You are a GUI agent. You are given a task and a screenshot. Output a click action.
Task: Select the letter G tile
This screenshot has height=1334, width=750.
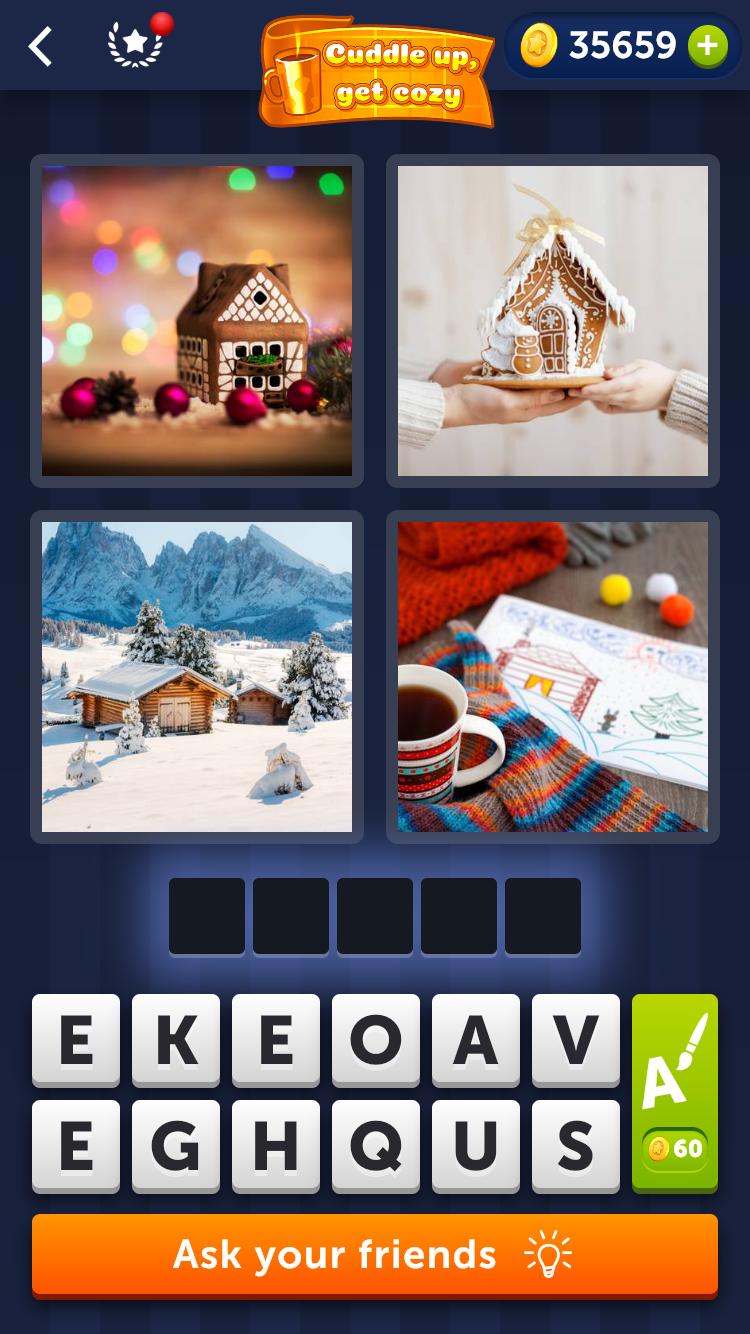[176, 1146]
